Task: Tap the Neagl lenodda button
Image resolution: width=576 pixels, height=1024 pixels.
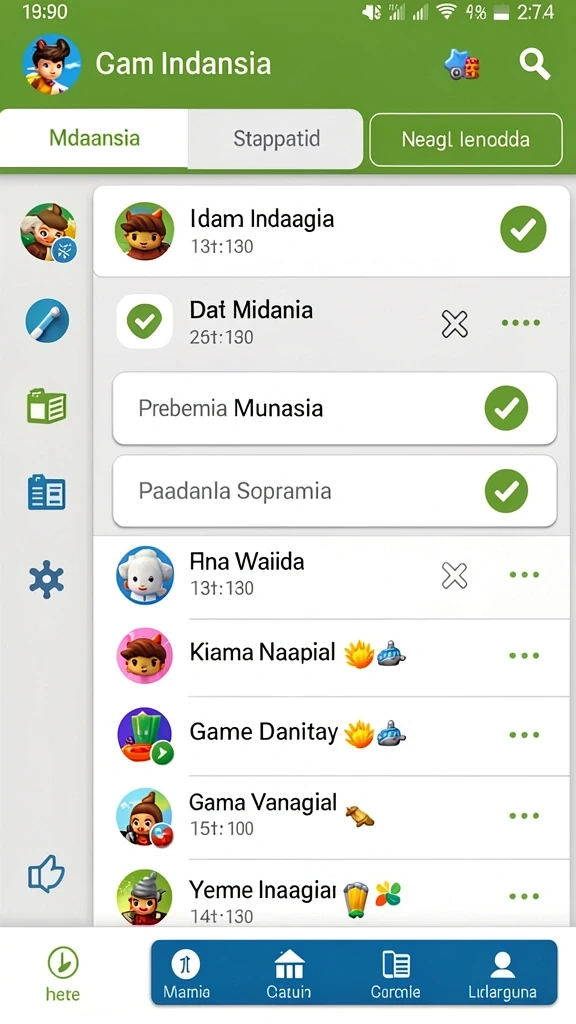Action: point(466,139)
